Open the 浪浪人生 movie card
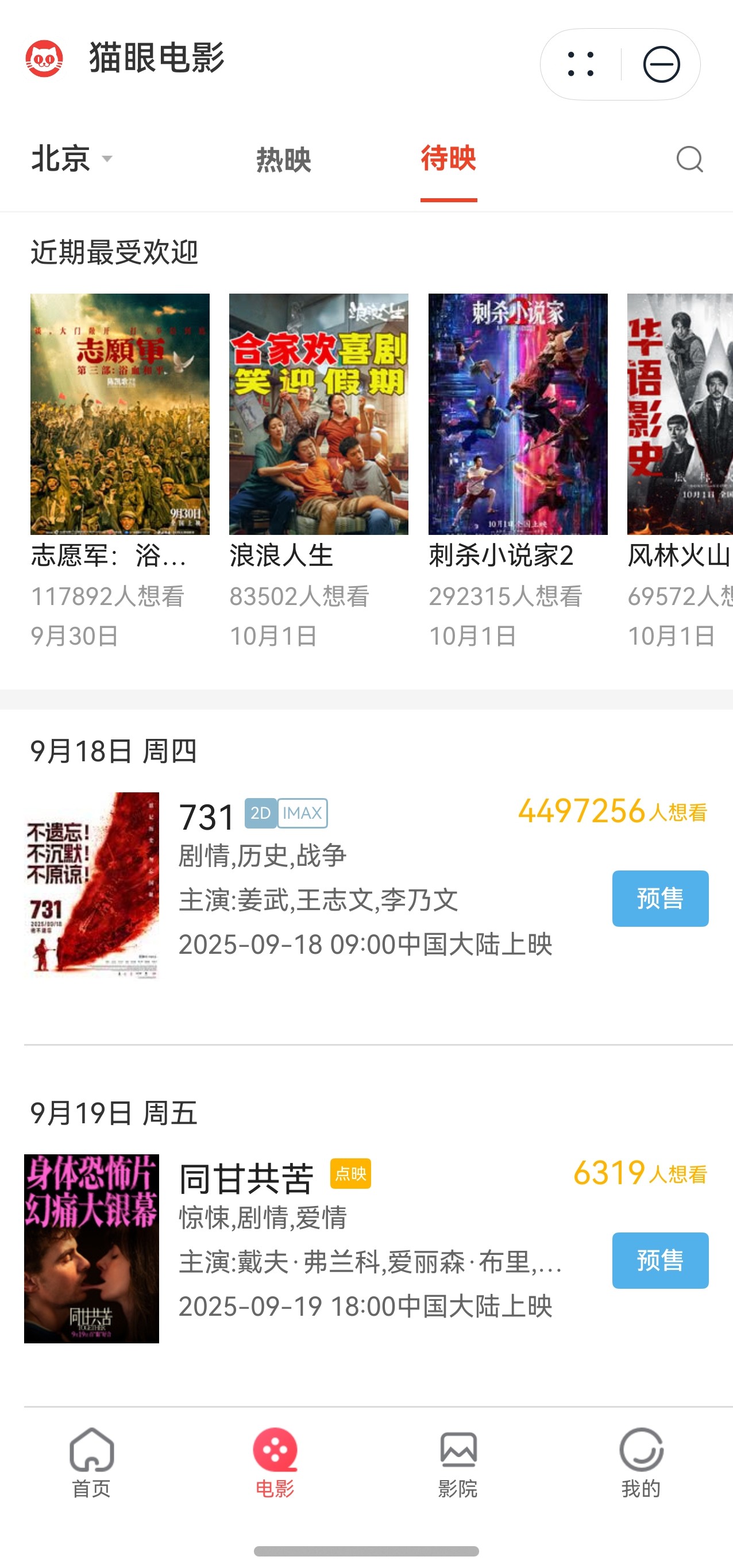 click(318, 414)
